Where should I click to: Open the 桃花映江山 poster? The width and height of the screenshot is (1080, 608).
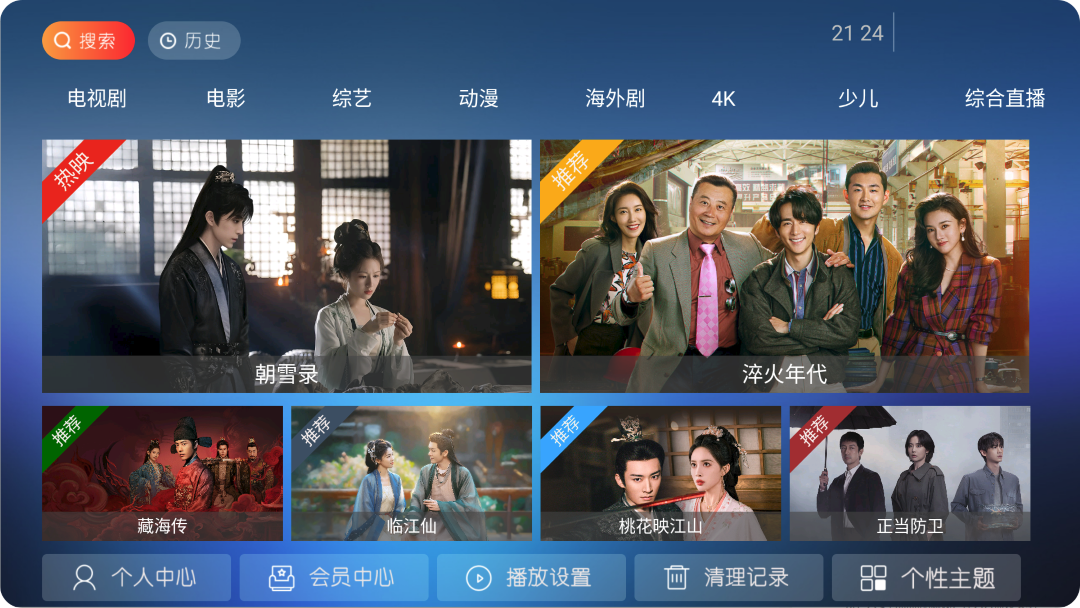(661, 473)
